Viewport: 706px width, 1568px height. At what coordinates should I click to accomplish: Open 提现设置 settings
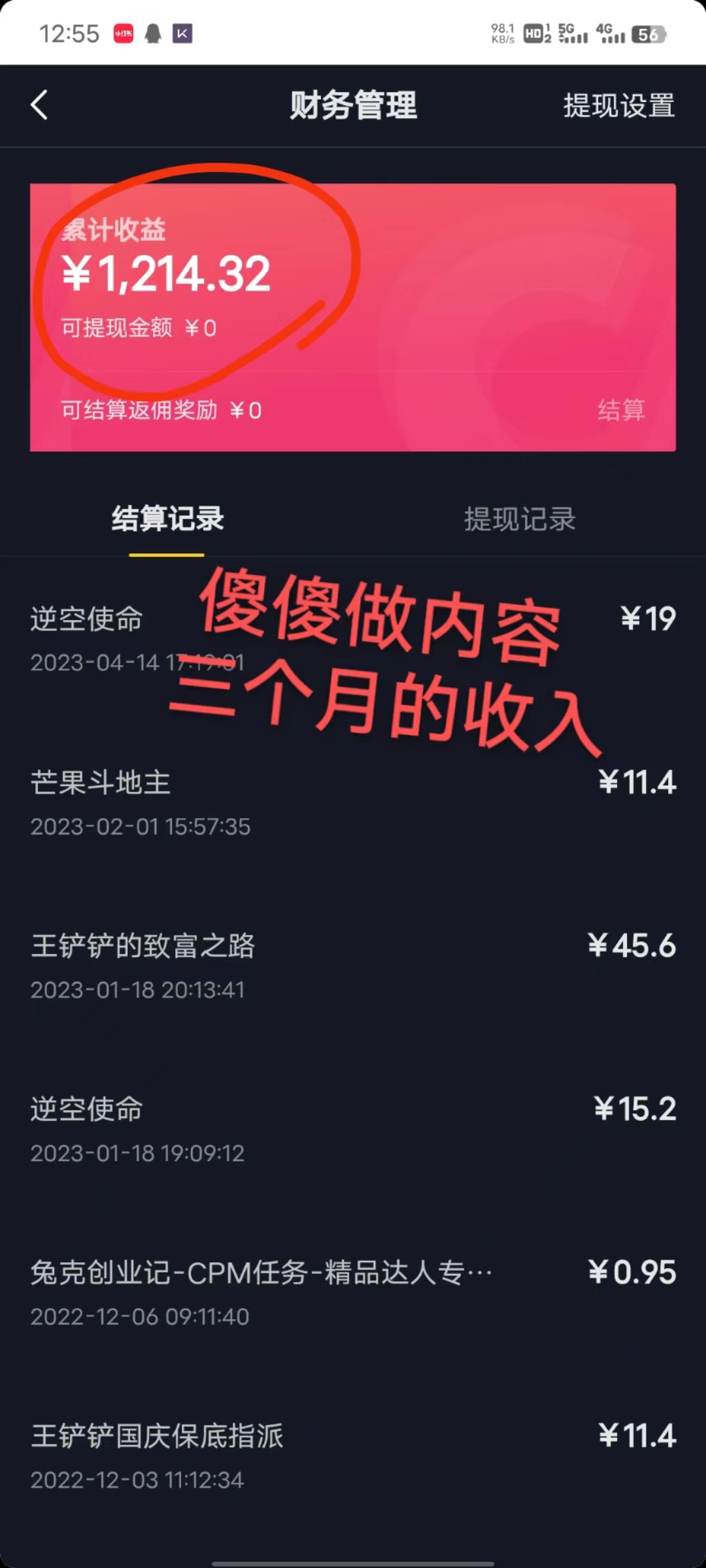click(618, 106)
